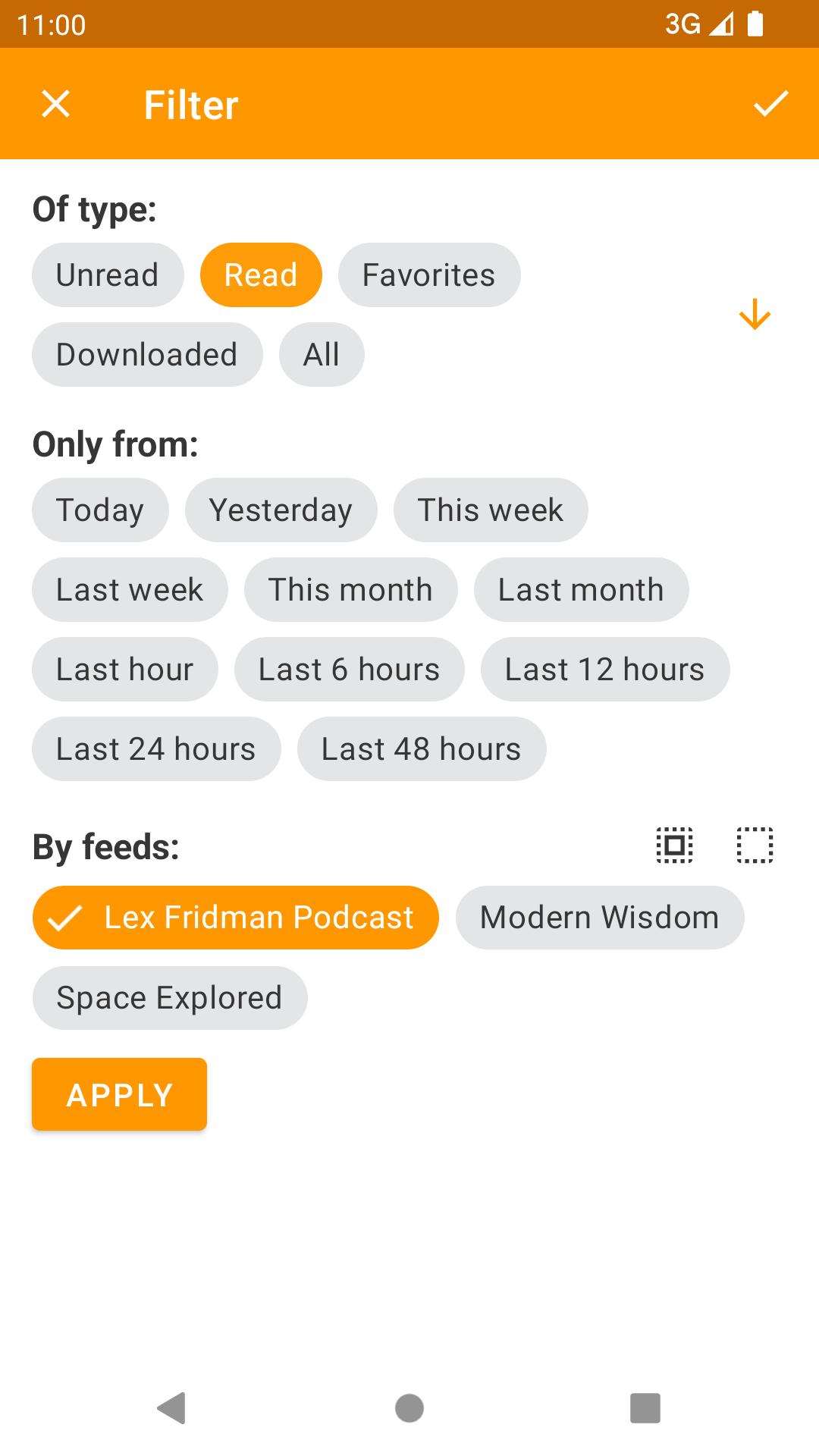This screenshot has height=1456, width=819.
Task: Pick the Yesterday chip
Action: tap(281, 510)
